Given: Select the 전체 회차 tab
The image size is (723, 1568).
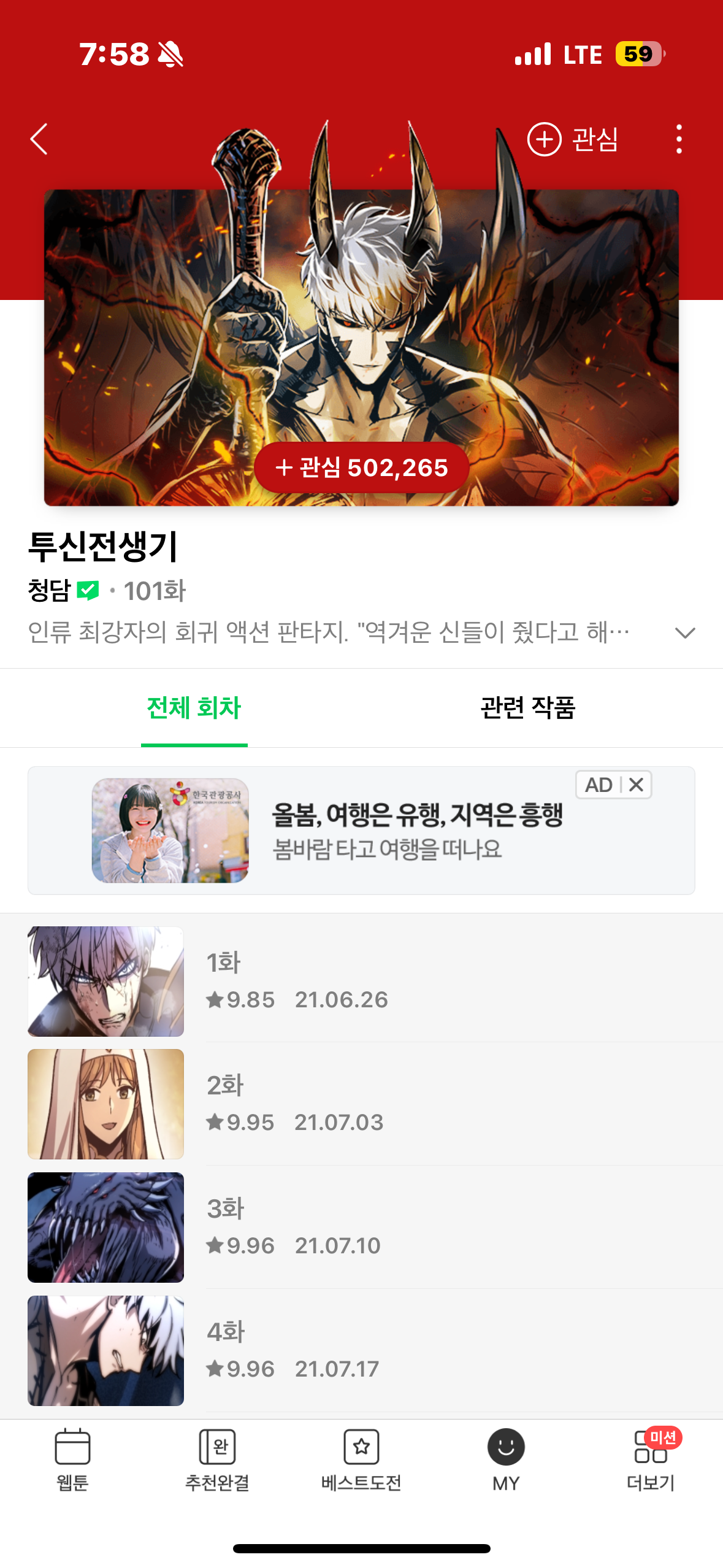Looking at the screenshot, I should [194, 708].
